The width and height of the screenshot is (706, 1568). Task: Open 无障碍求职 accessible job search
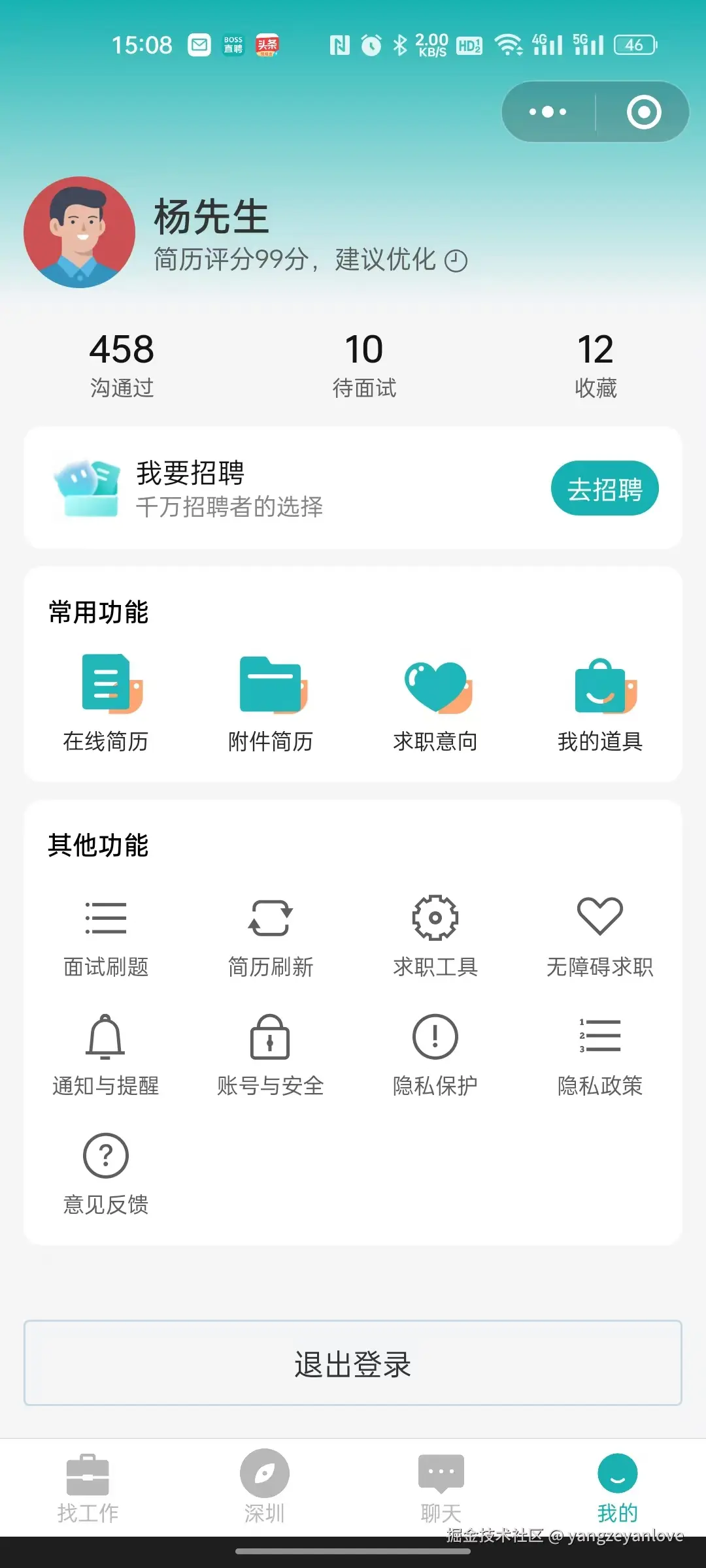click(600, 936)
